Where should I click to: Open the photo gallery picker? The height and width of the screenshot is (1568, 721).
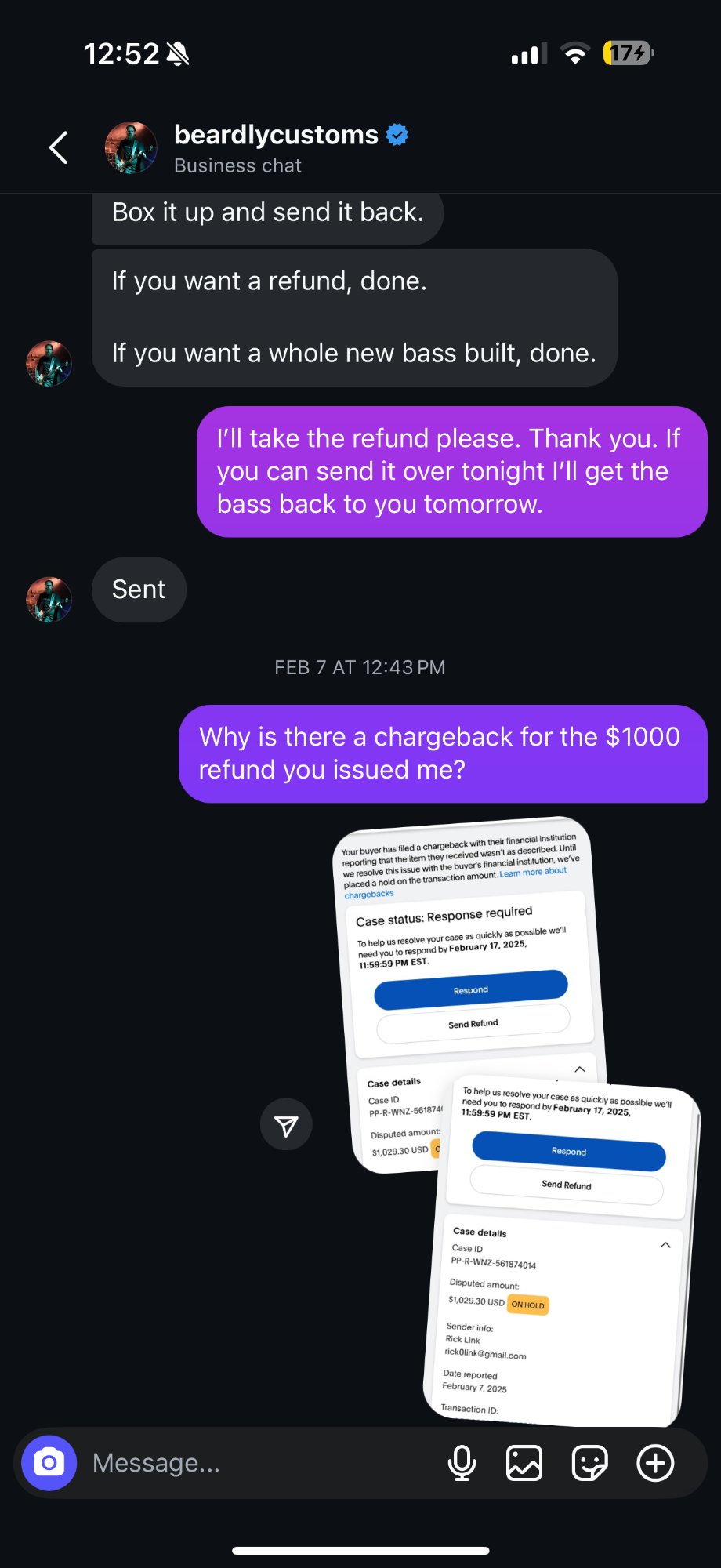coord(524,1463)
